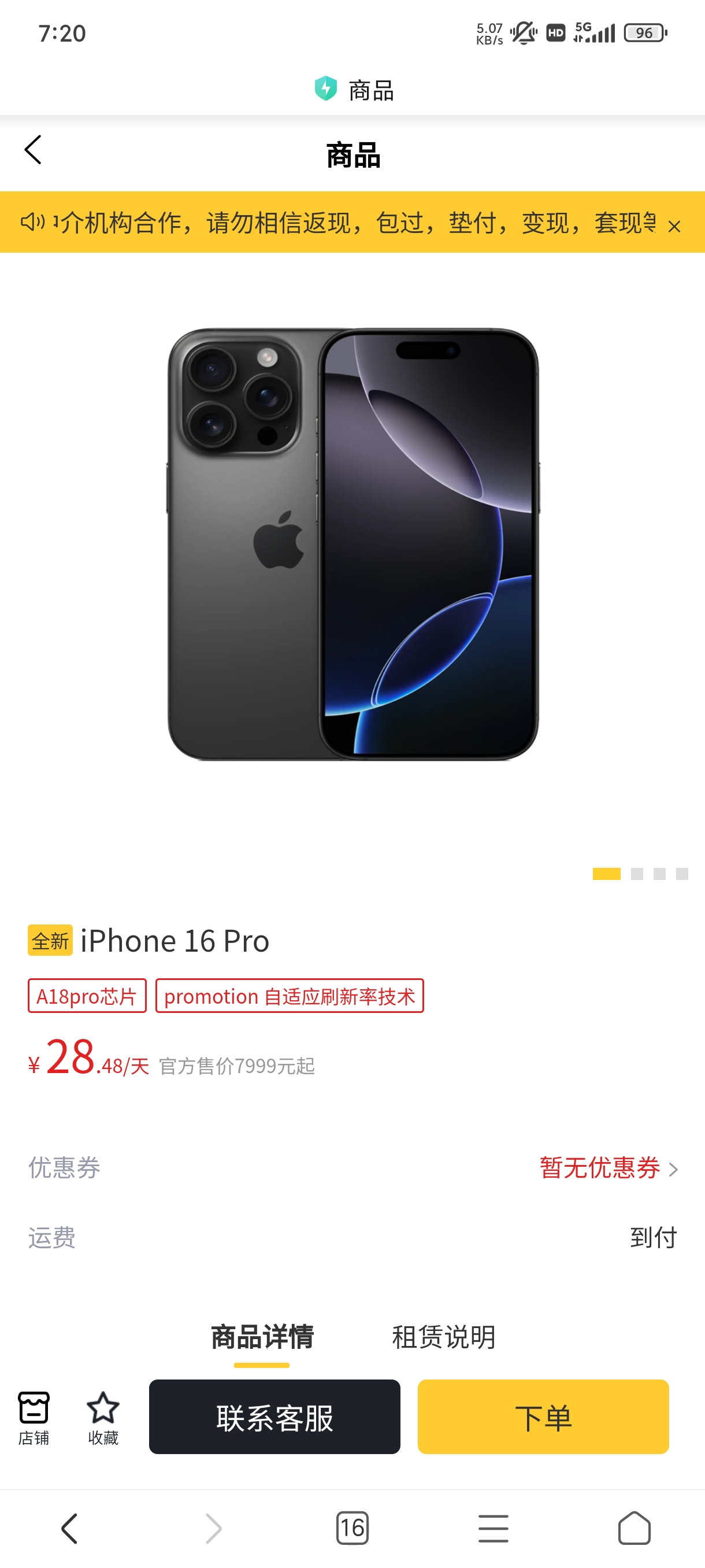
Task: Open the iPhone 16 Pro product image
Action: (353, 544)
